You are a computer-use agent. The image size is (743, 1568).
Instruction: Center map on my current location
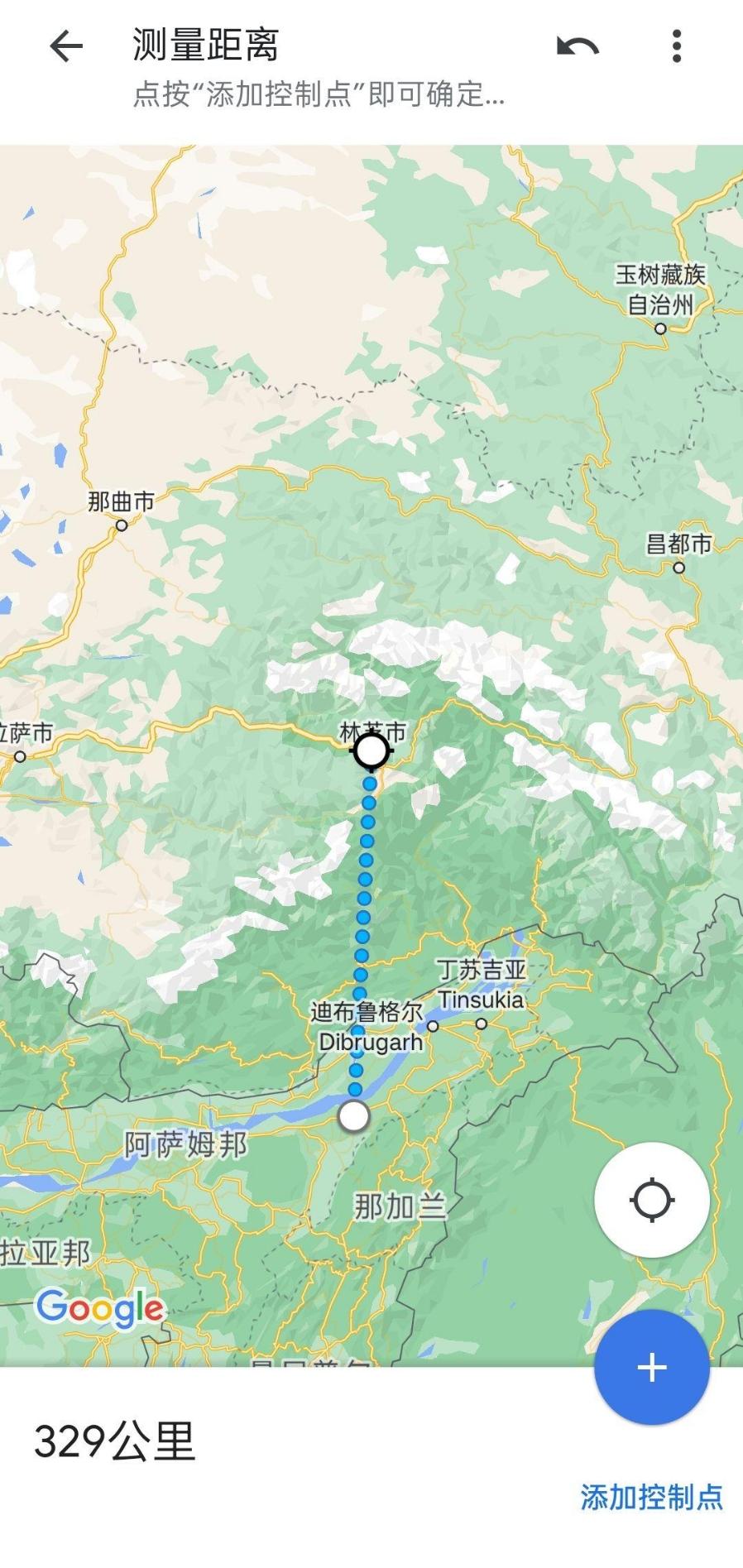pos(652,1200)
